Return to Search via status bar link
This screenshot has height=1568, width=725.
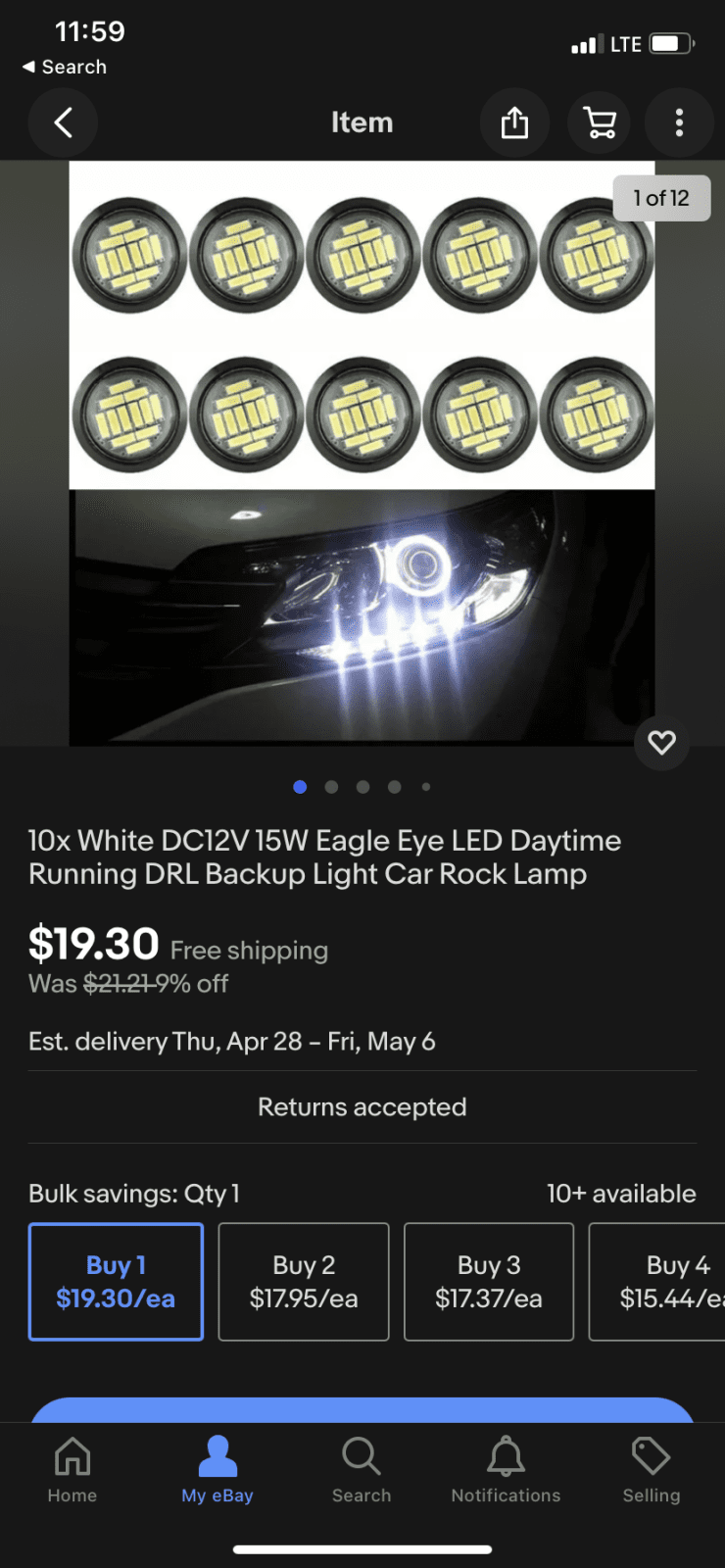(x=65, y=67)
